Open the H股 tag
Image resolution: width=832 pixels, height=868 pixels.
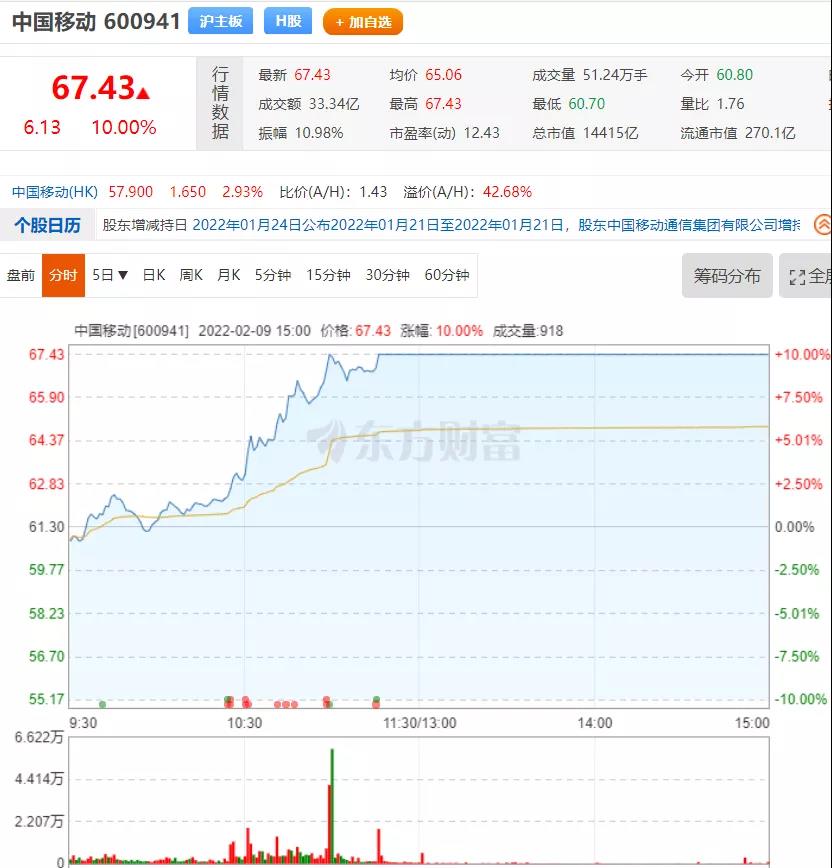click(287, 21)
